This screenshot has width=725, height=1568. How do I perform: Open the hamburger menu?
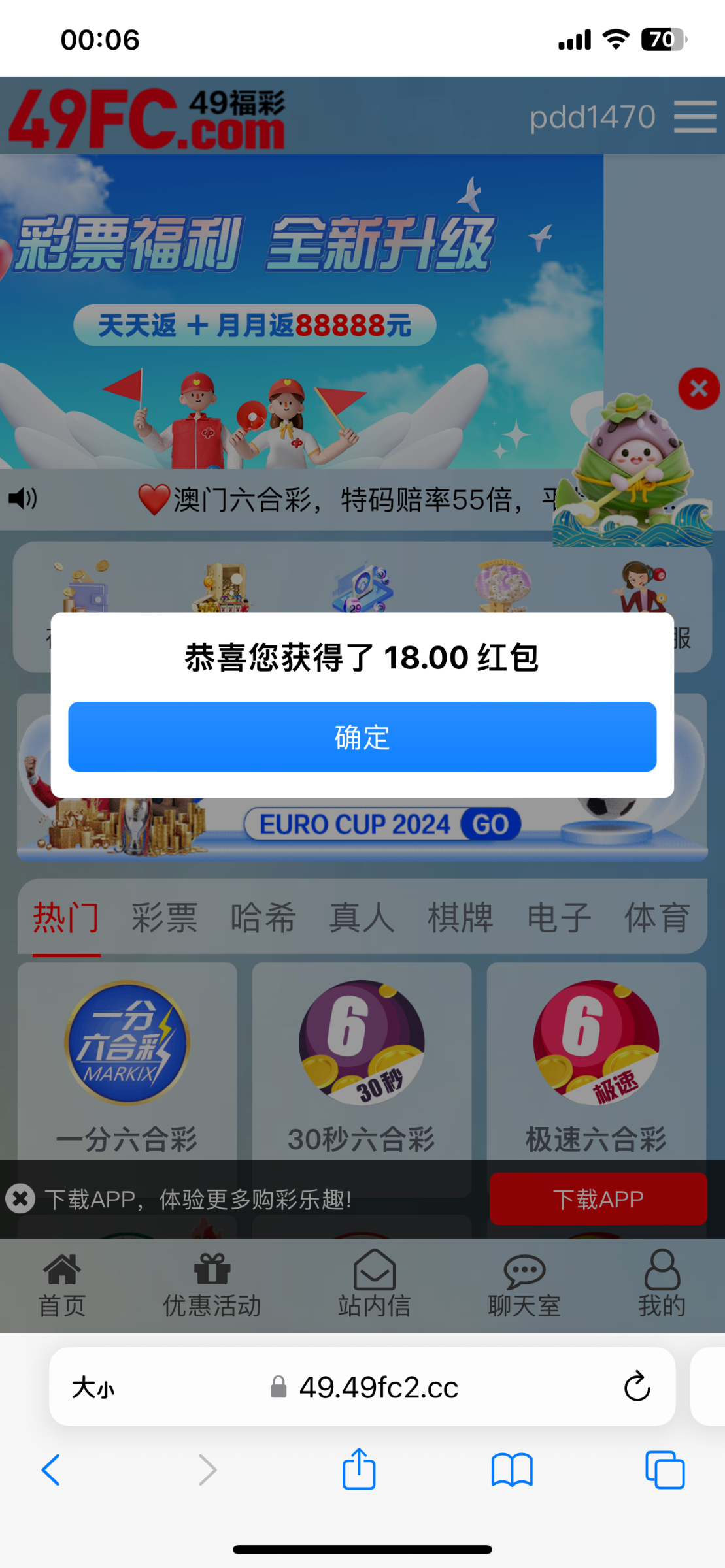(x=694, y=118)
